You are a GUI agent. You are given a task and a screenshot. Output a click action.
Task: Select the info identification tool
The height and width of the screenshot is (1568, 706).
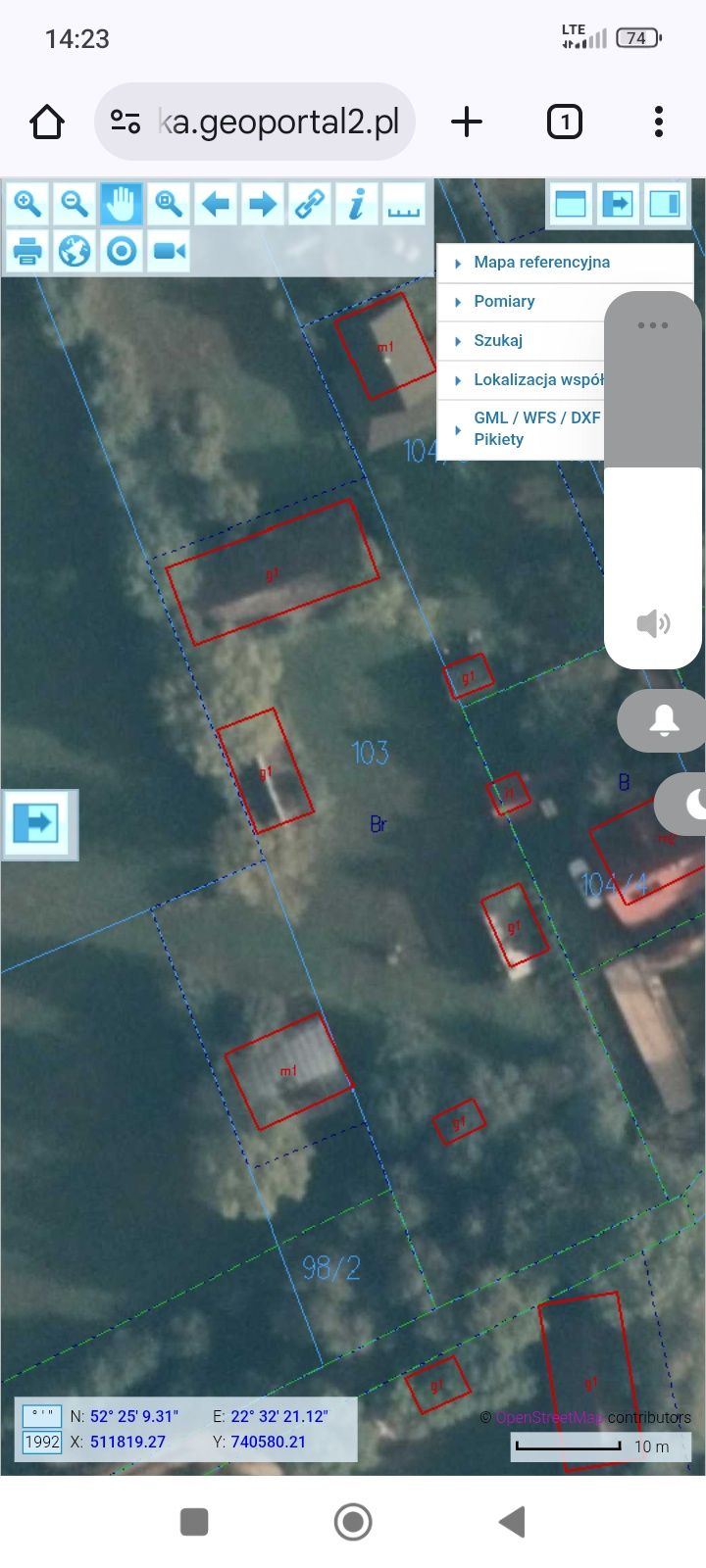(357, 204)
